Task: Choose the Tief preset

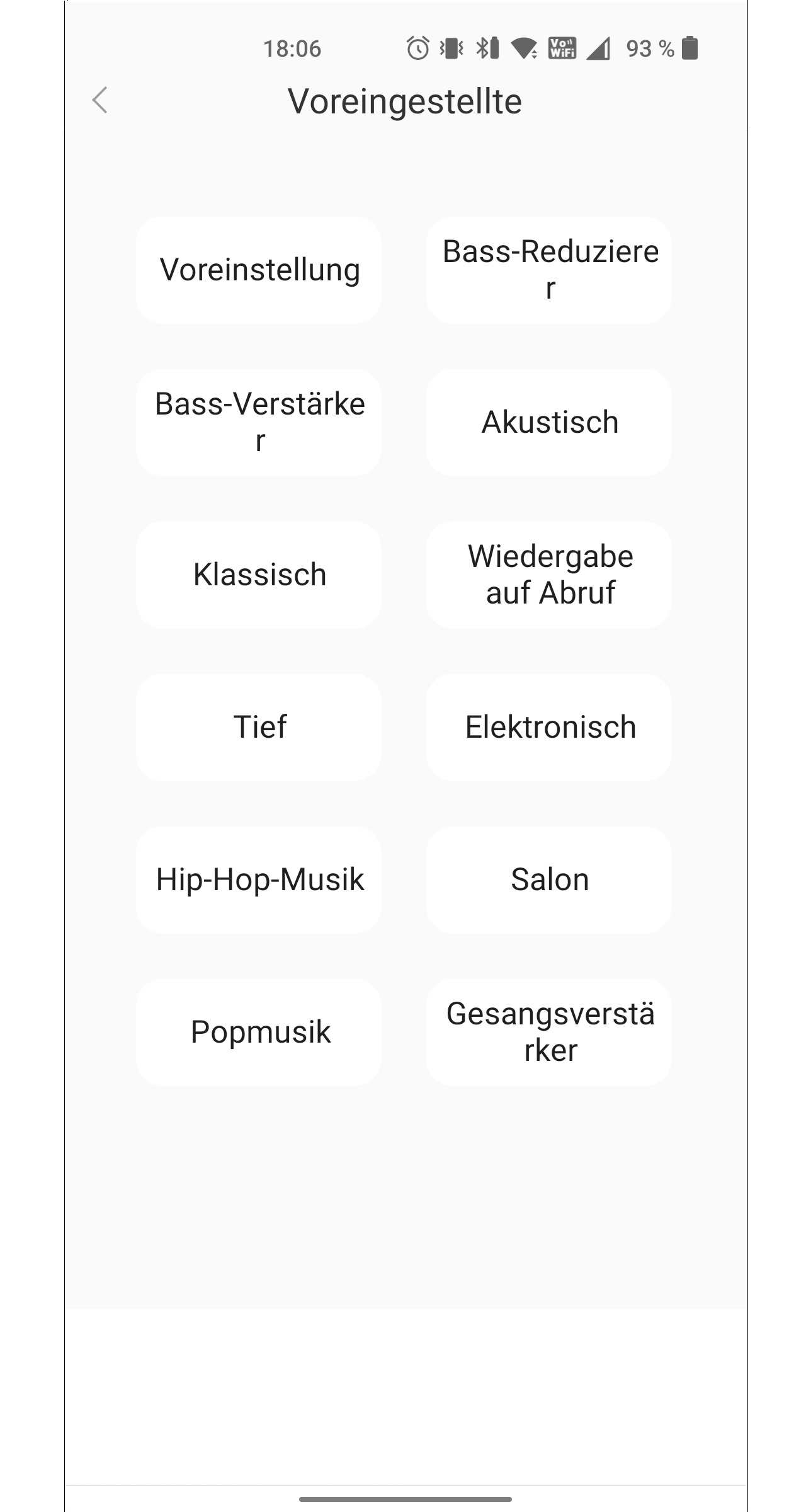Action: [x=259, y=728]
